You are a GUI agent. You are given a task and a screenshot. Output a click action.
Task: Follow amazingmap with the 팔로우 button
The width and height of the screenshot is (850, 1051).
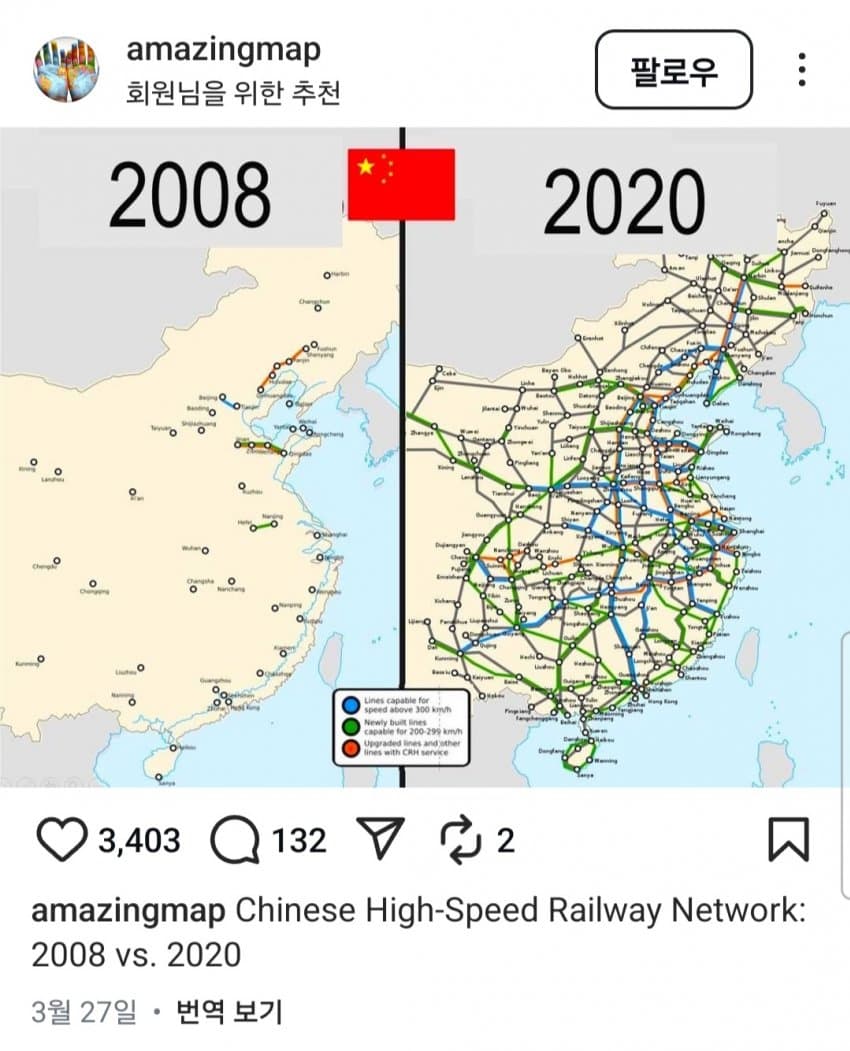[673, 70]
